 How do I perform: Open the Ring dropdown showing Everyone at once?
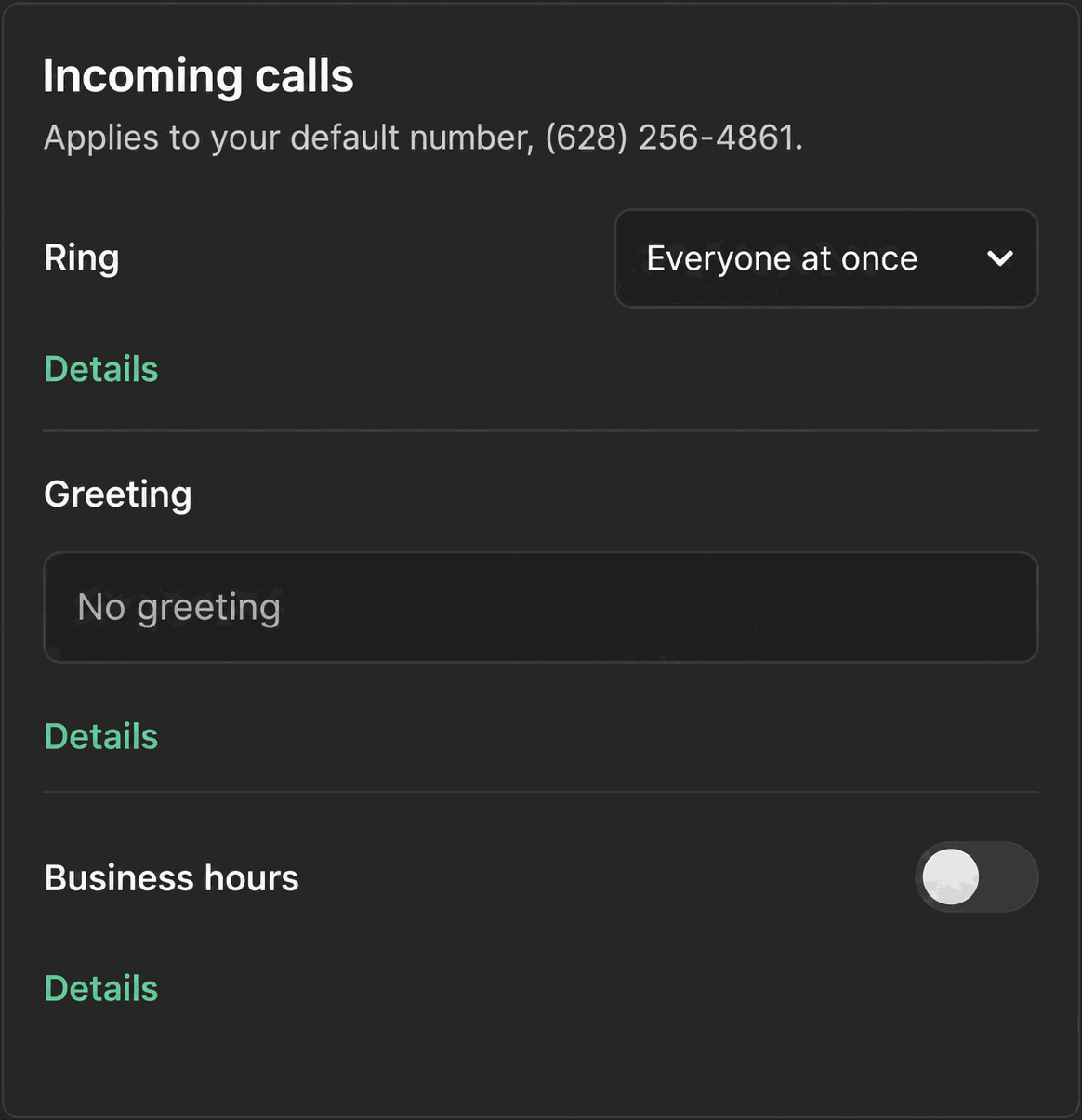[826, 258]
